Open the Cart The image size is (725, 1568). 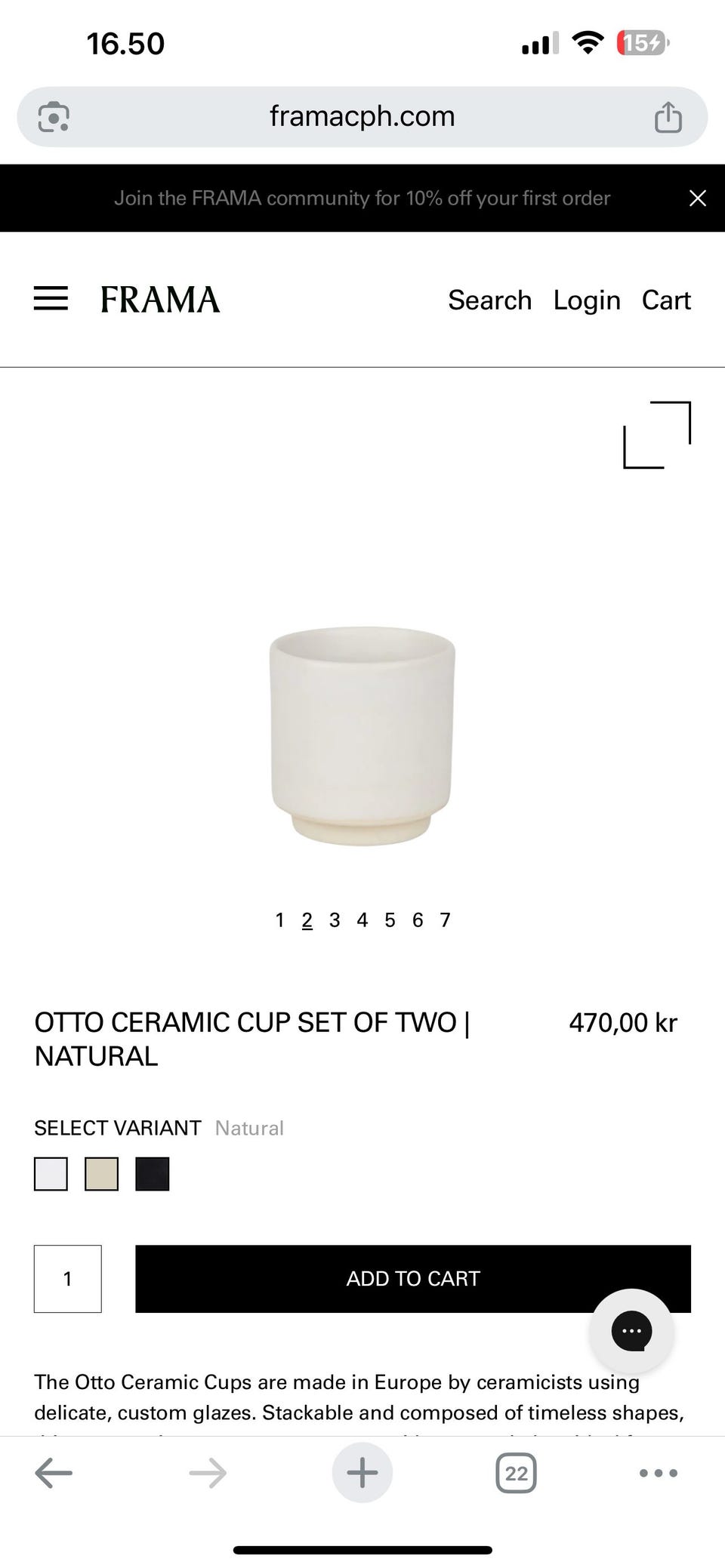coord(666,300)
